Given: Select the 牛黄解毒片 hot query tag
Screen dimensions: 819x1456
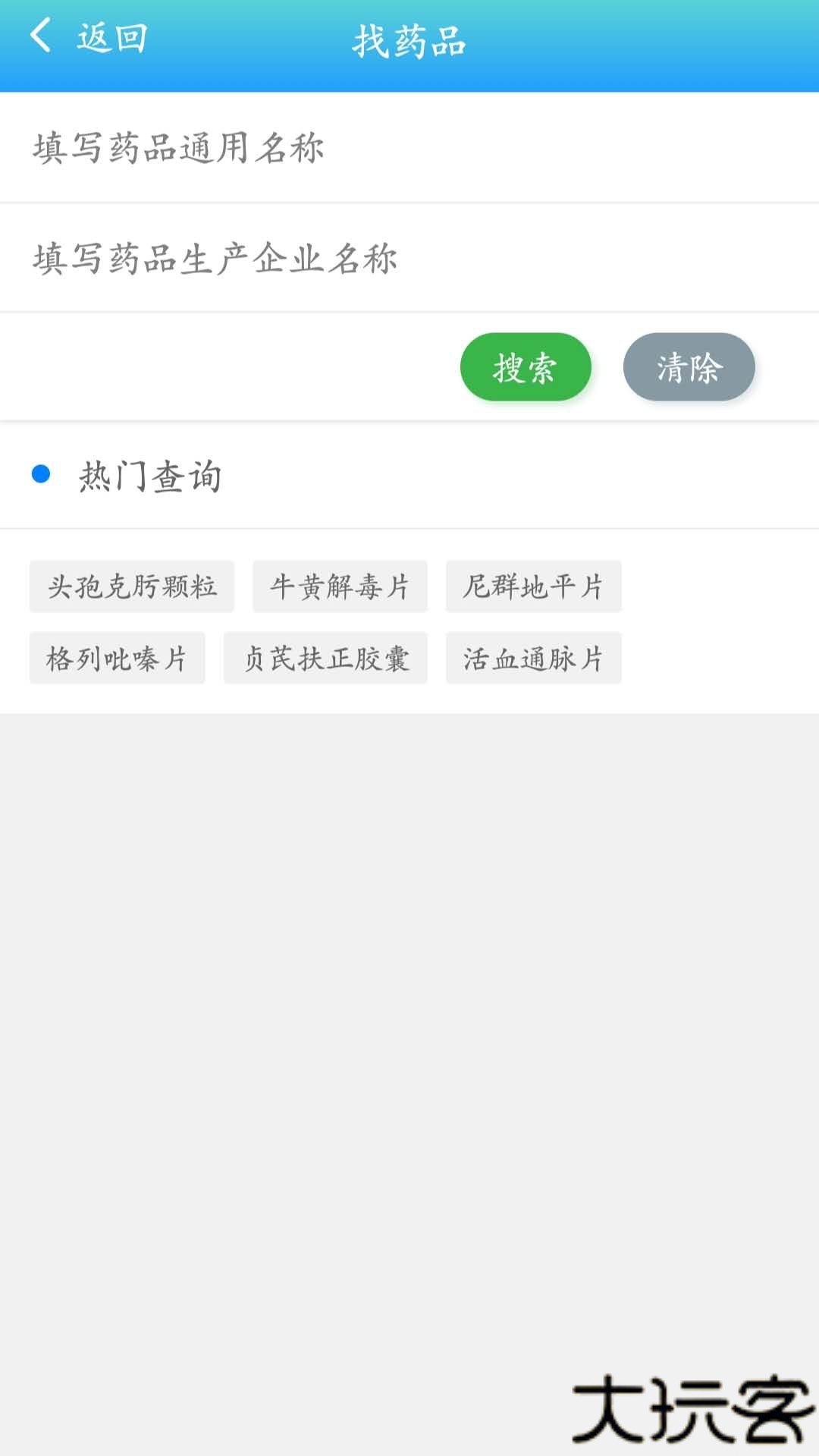Looking at the screenshot, I should [x=340, y=586].
